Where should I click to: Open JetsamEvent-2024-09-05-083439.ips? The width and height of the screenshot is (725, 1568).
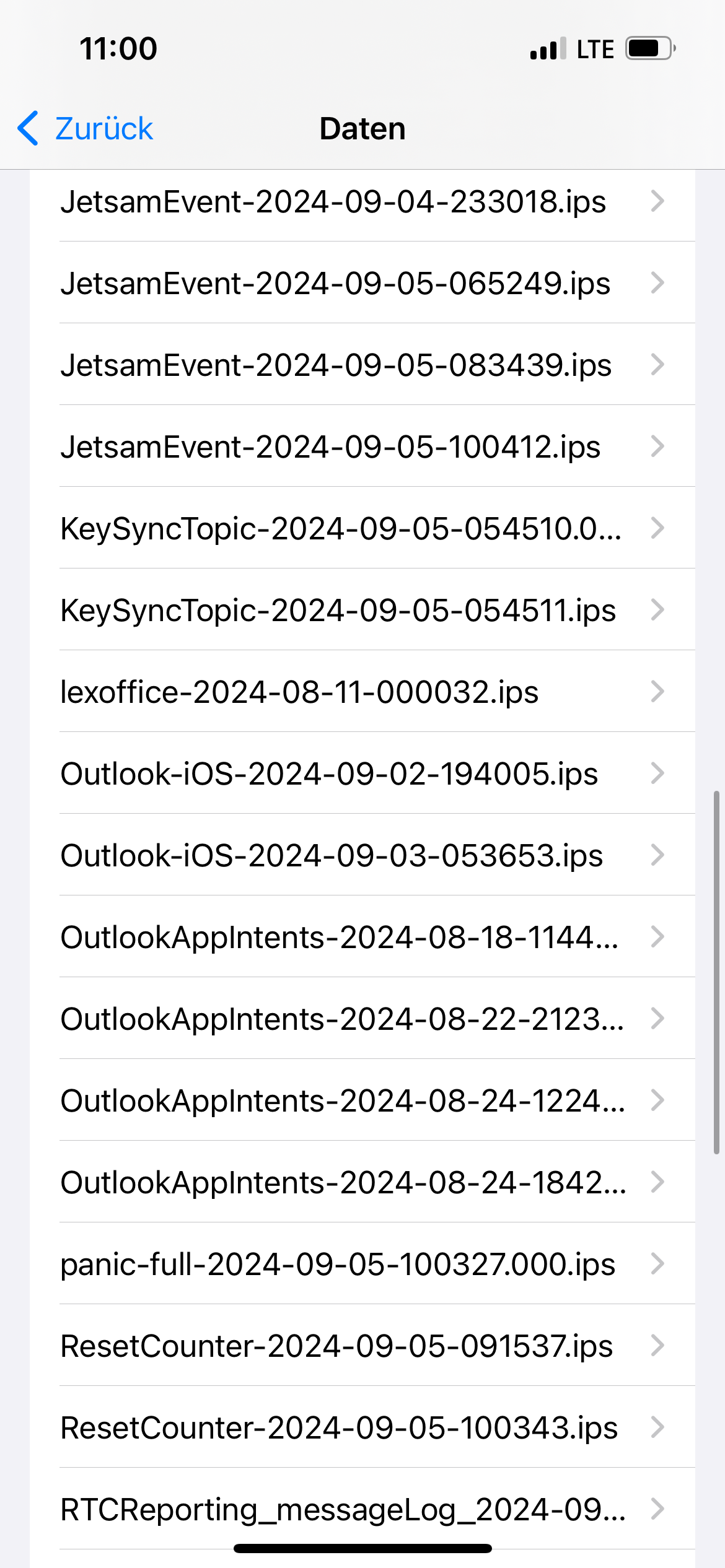pos(362,365)
